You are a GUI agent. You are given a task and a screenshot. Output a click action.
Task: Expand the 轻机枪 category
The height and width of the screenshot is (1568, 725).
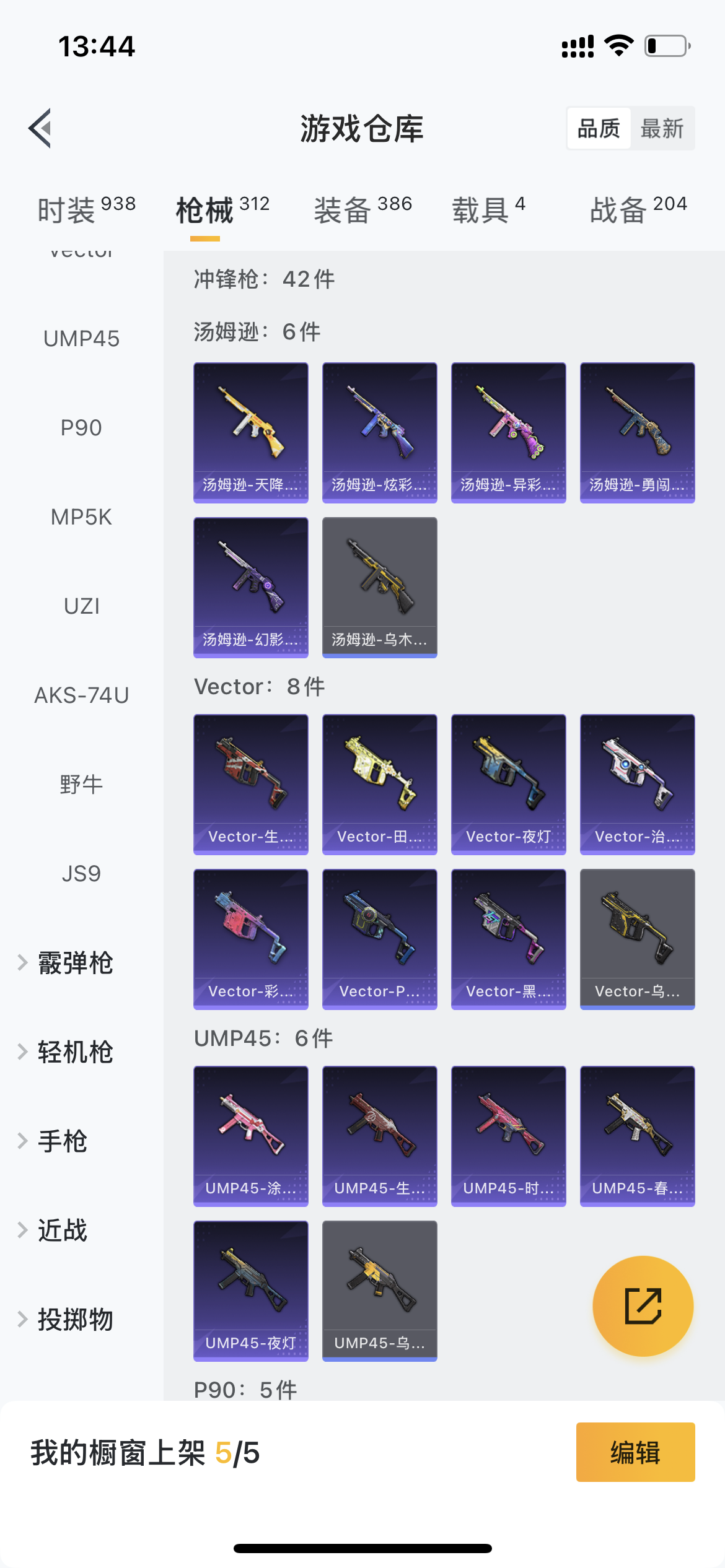pyautogui.click(x=74, y=1052)
